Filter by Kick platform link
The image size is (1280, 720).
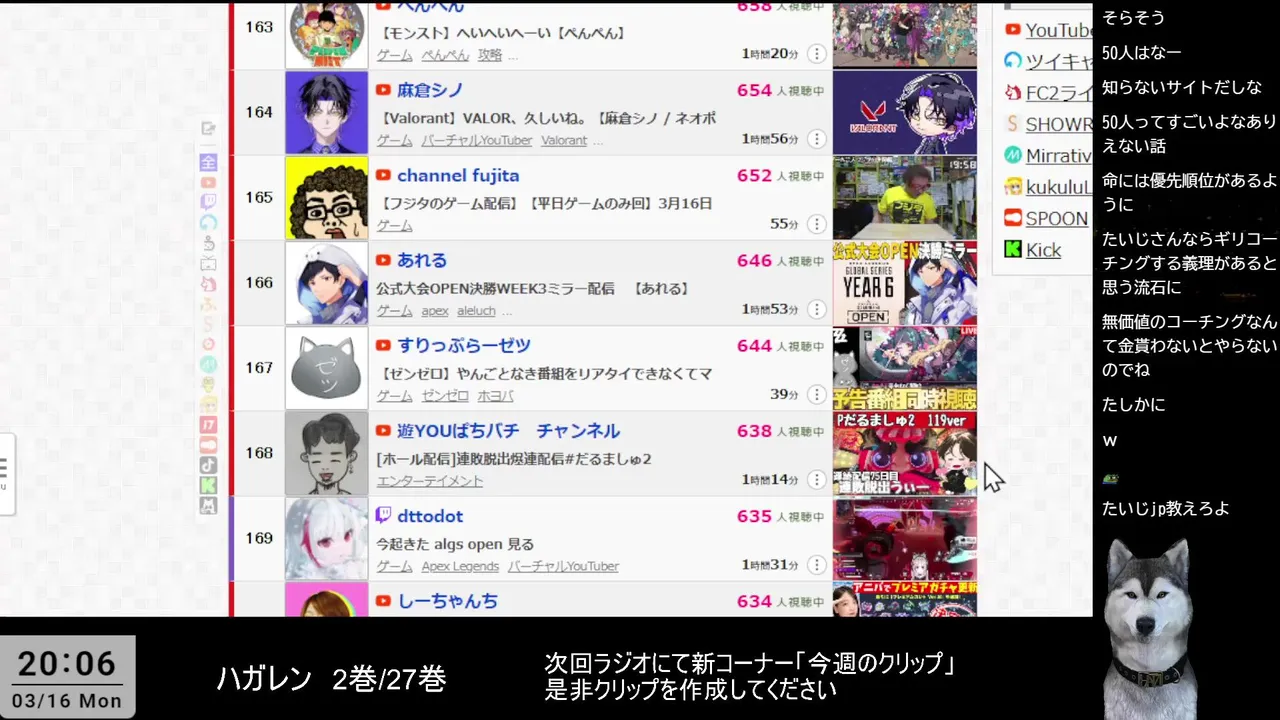pyautogui.click(x=1042, y=250)
